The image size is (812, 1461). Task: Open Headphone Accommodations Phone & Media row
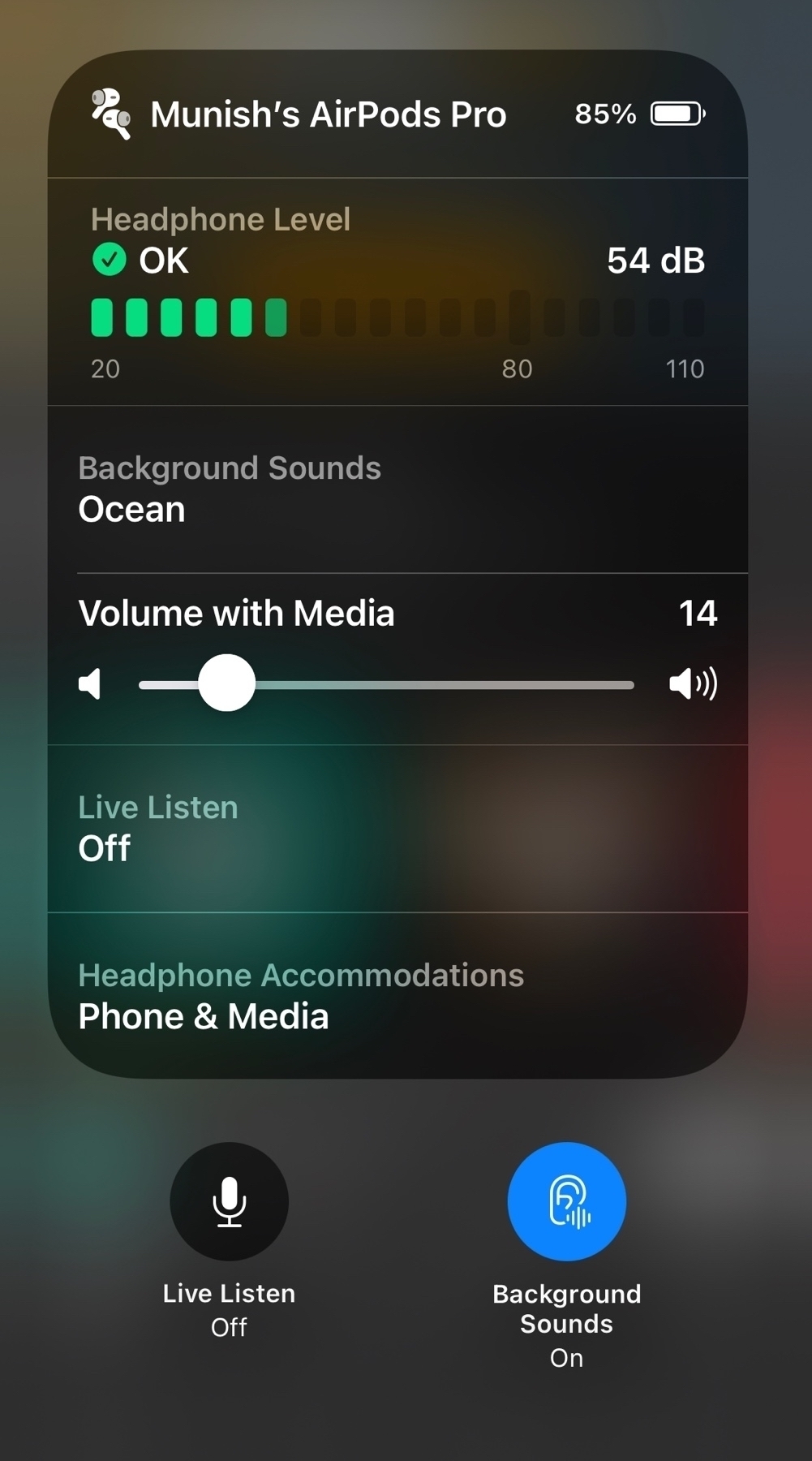click(x=397, y=996)
